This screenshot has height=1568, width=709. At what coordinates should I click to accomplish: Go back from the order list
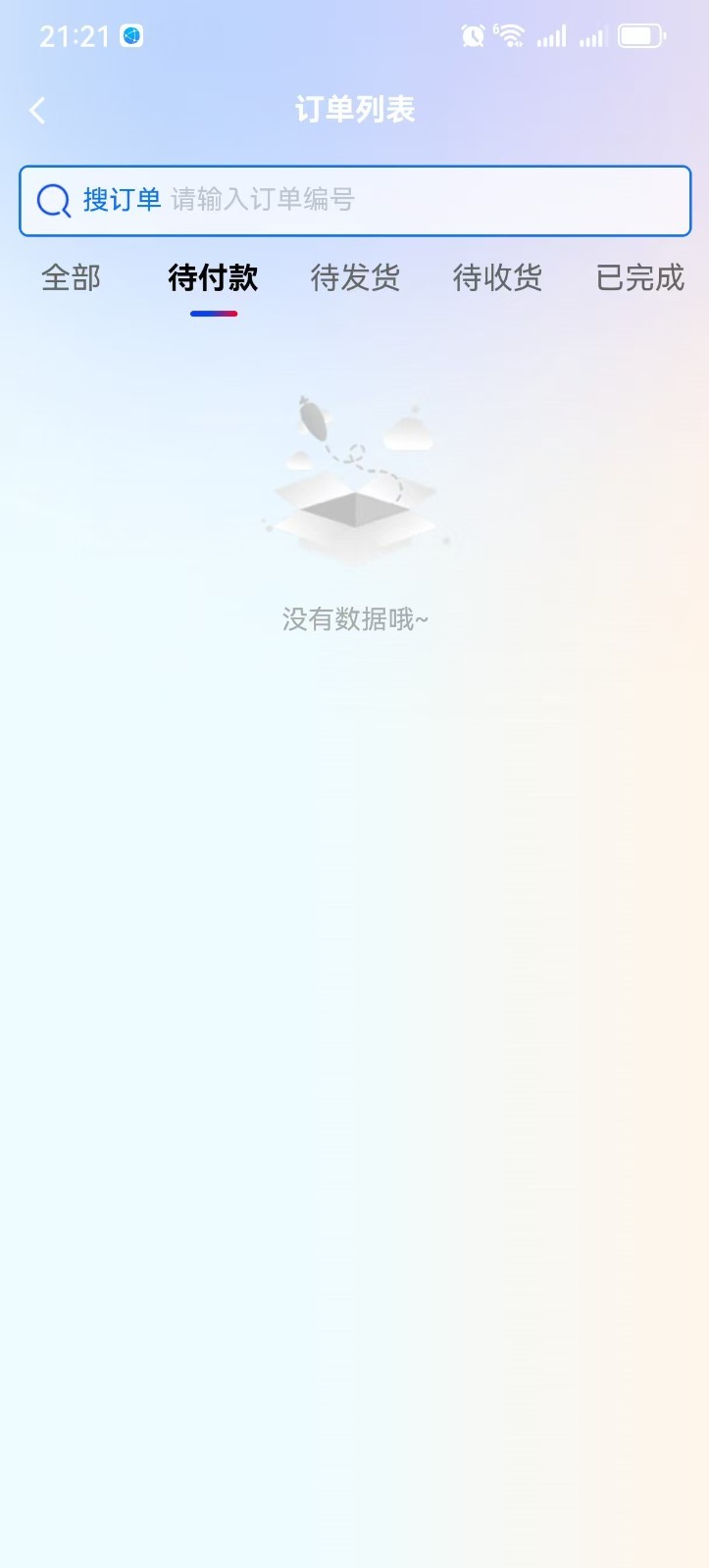38,111
